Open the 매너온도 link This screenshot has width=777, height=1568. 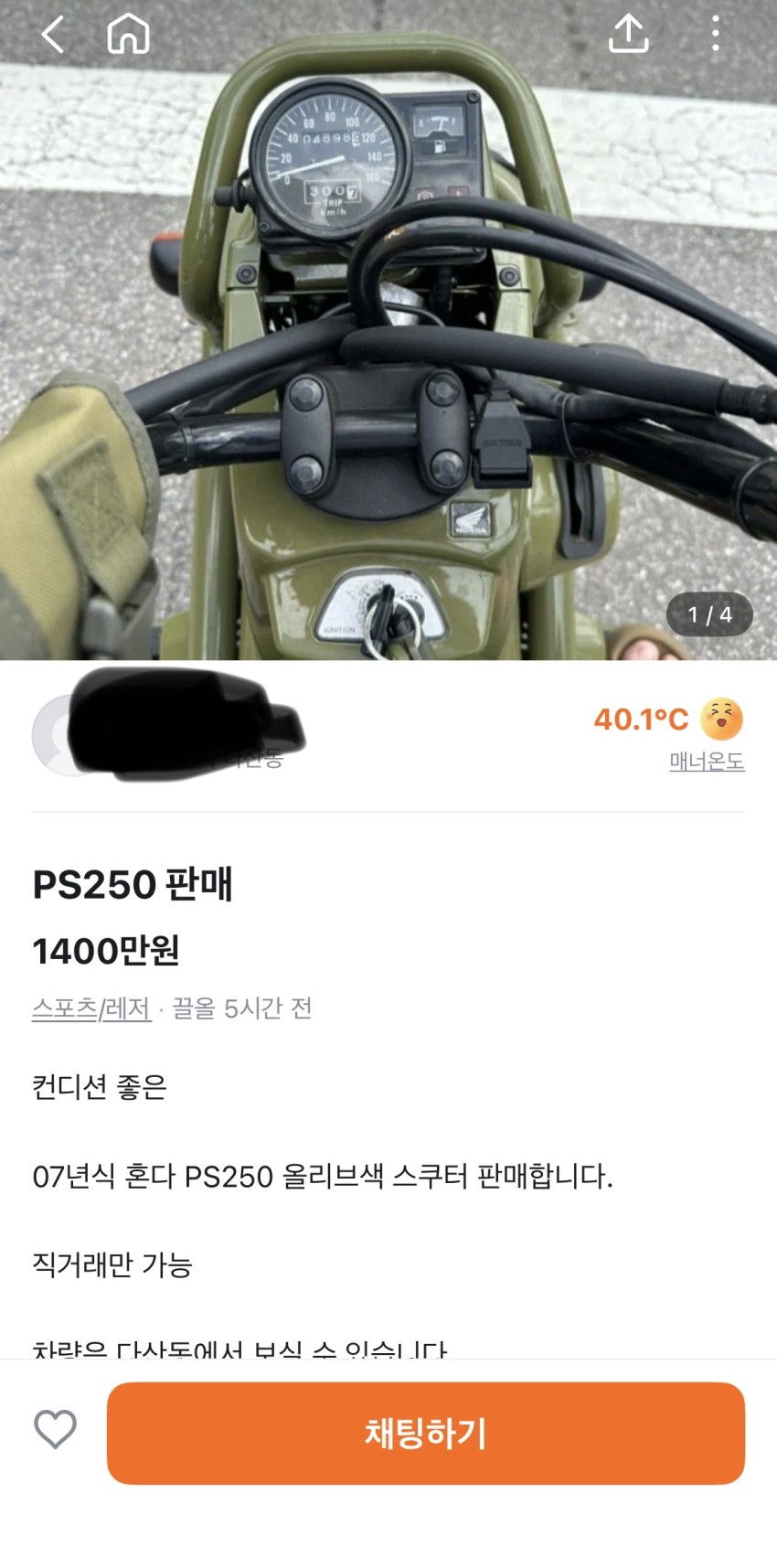coord(707,761)
